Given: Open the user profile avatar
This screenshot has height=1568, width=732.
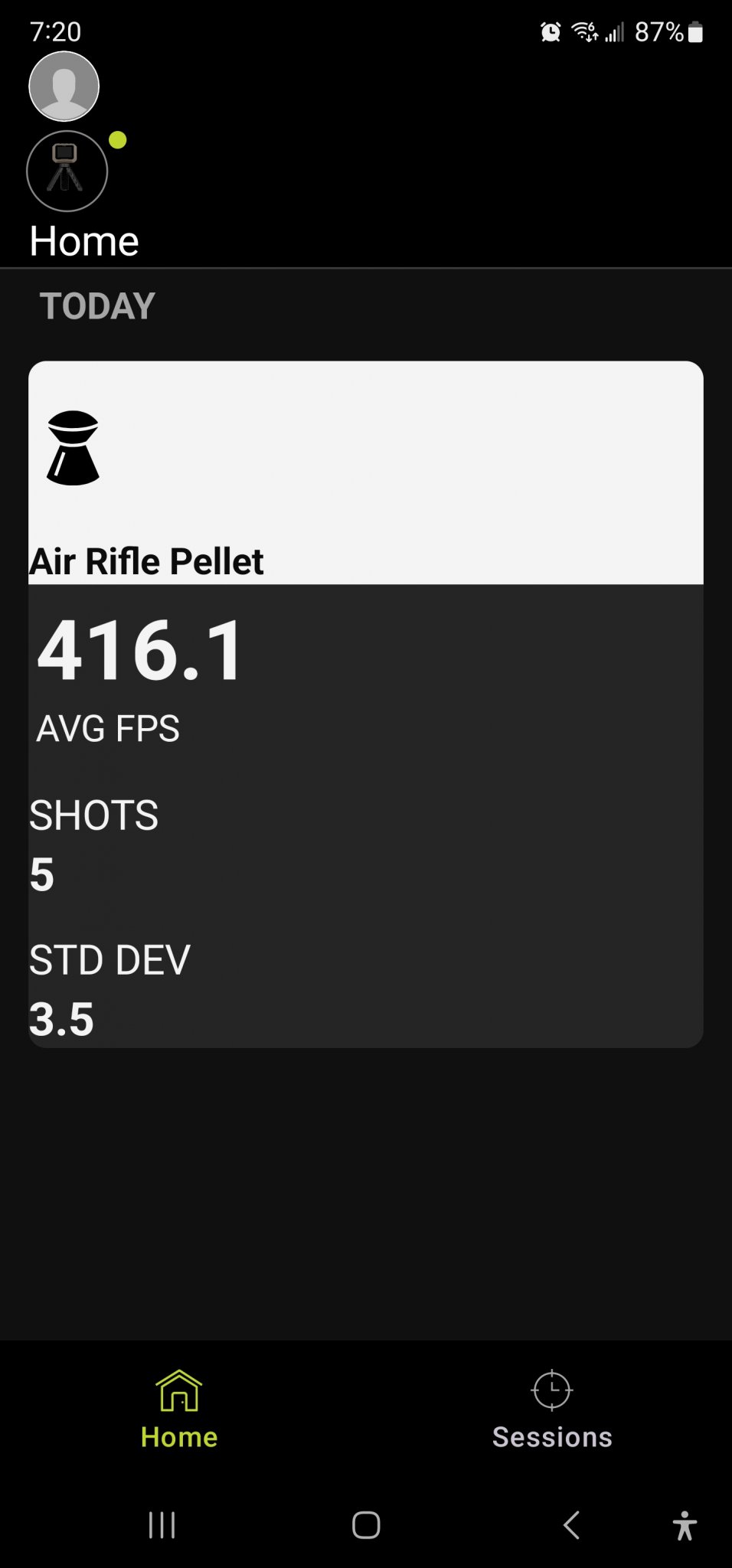Looking at the screenshot, I should click(64, 87).
